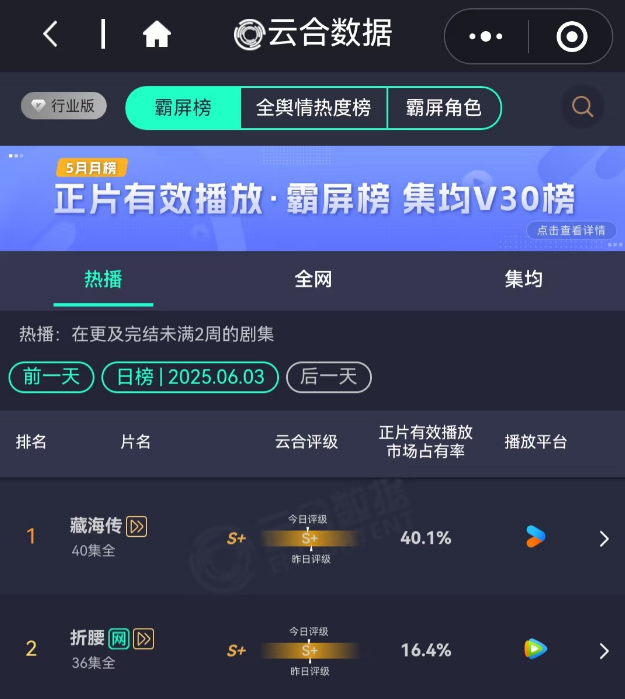Viewport: 625px width, 699px height.
Task: Open the search icon
Action: 582,106
